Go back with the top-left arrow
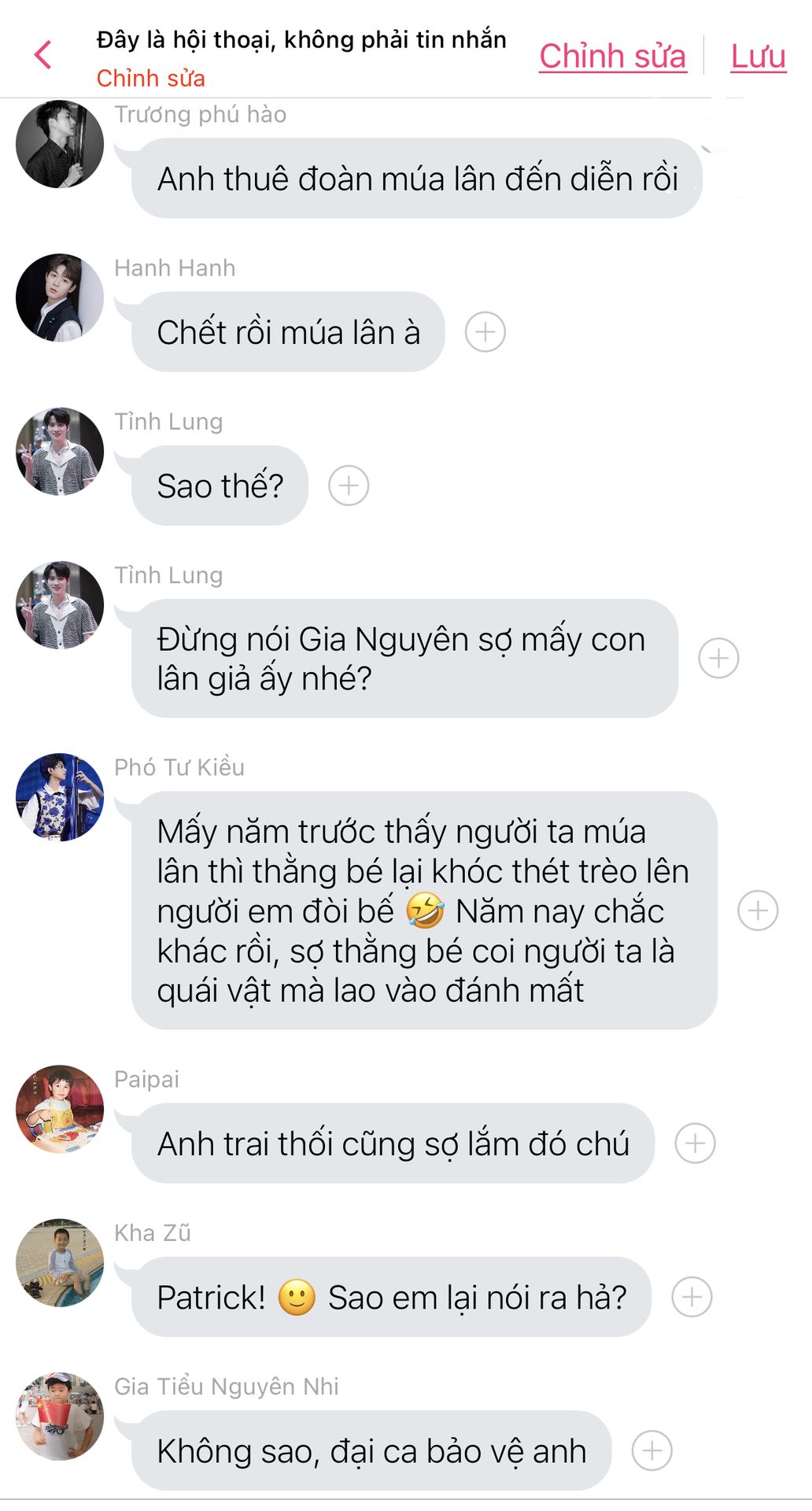 (x=43, y=55)
